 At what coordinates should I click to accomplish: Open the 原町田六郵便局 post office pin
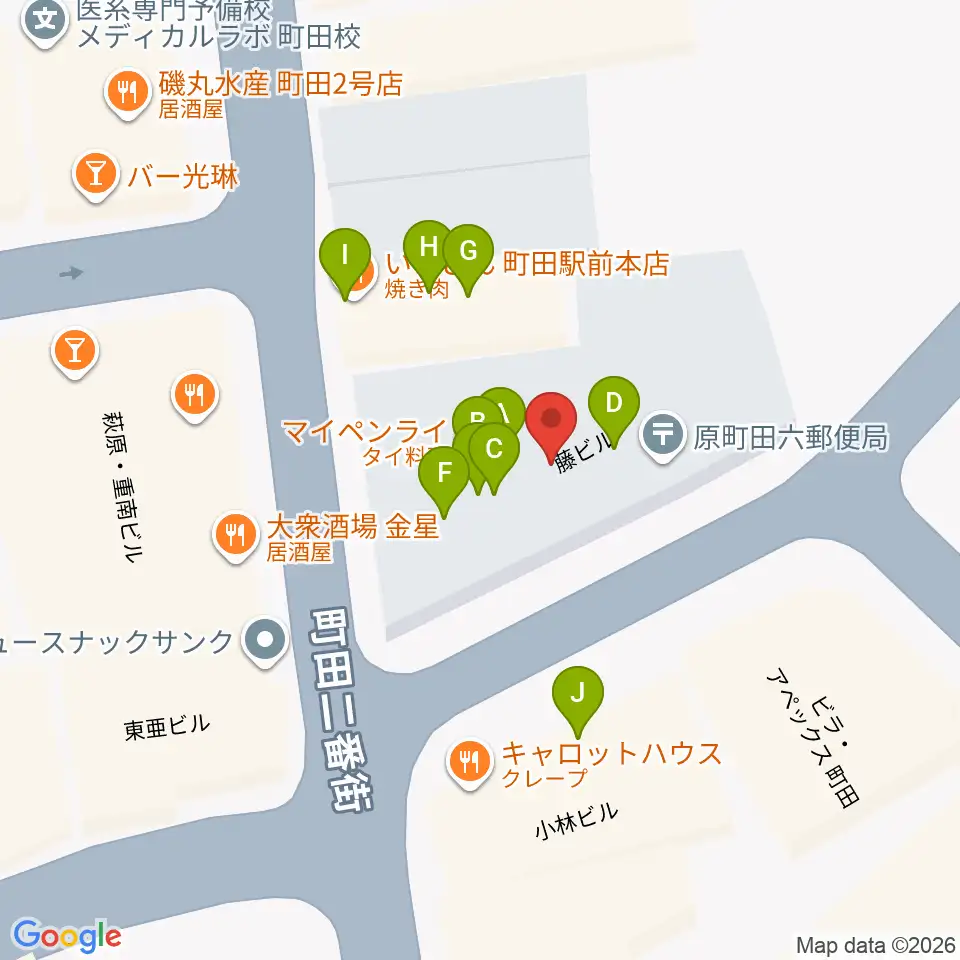[x=662, y=437]
